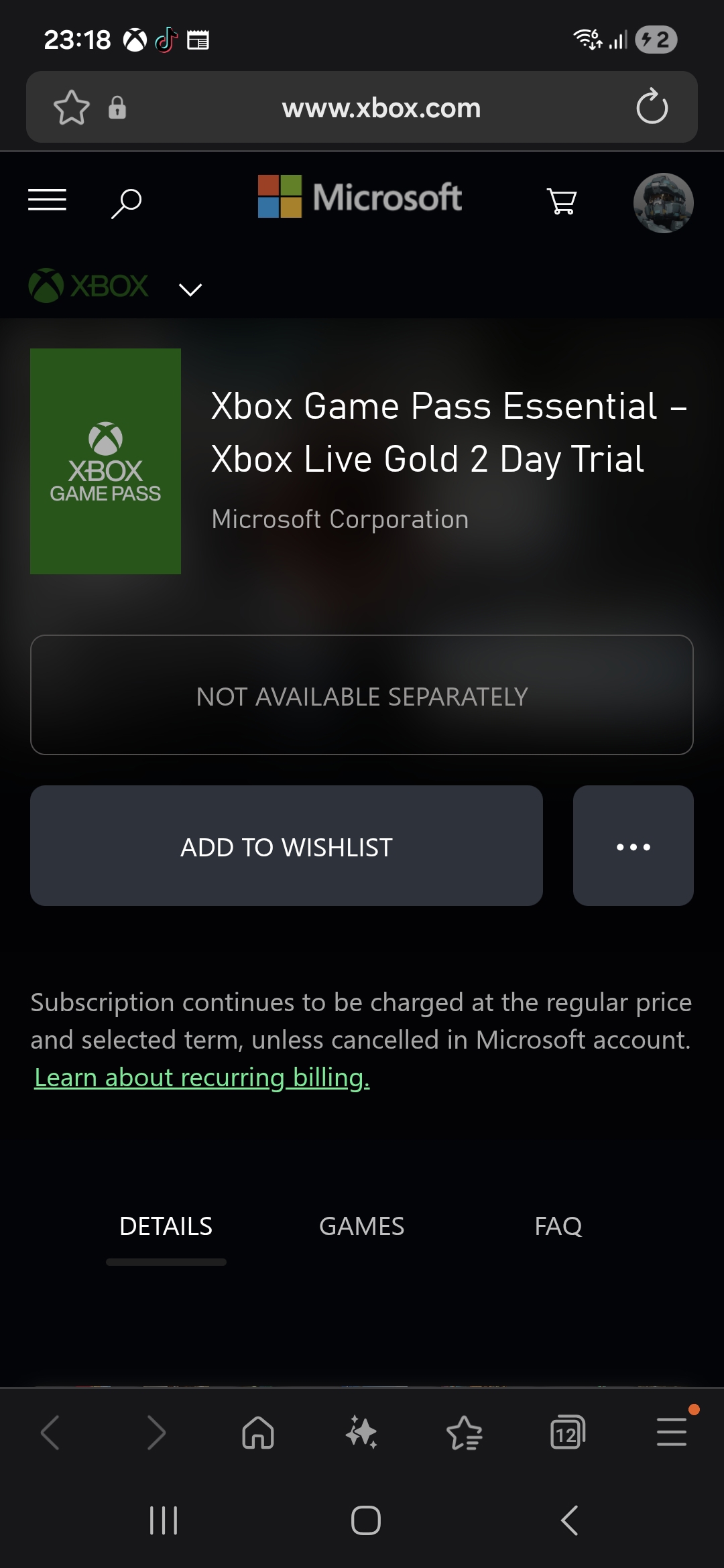Viewport: 724px width, 1568px height.
Task: Go to the browser home page
Action: (258, 1433)
